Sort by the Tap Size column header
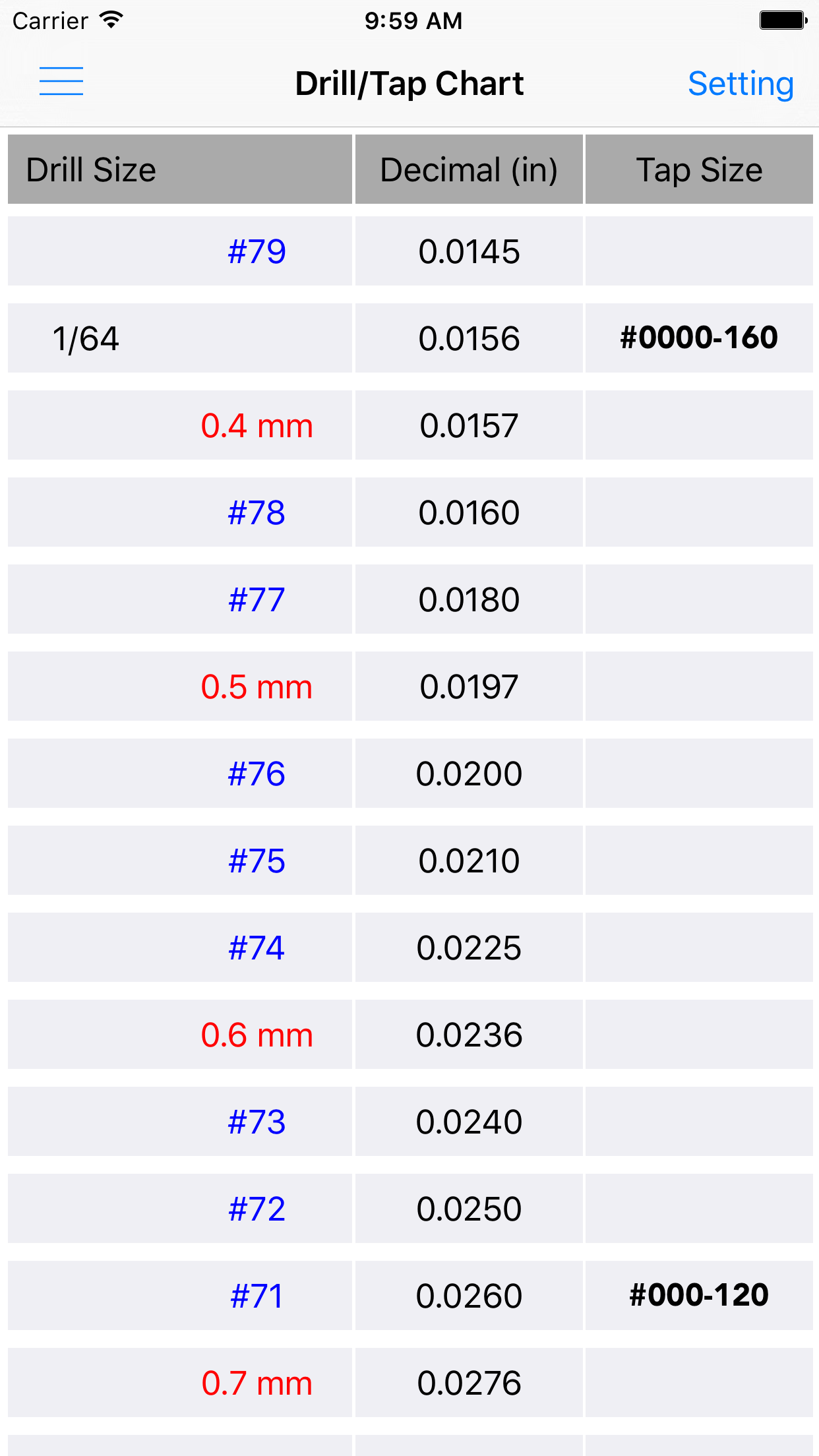 (x=700, y=169)
